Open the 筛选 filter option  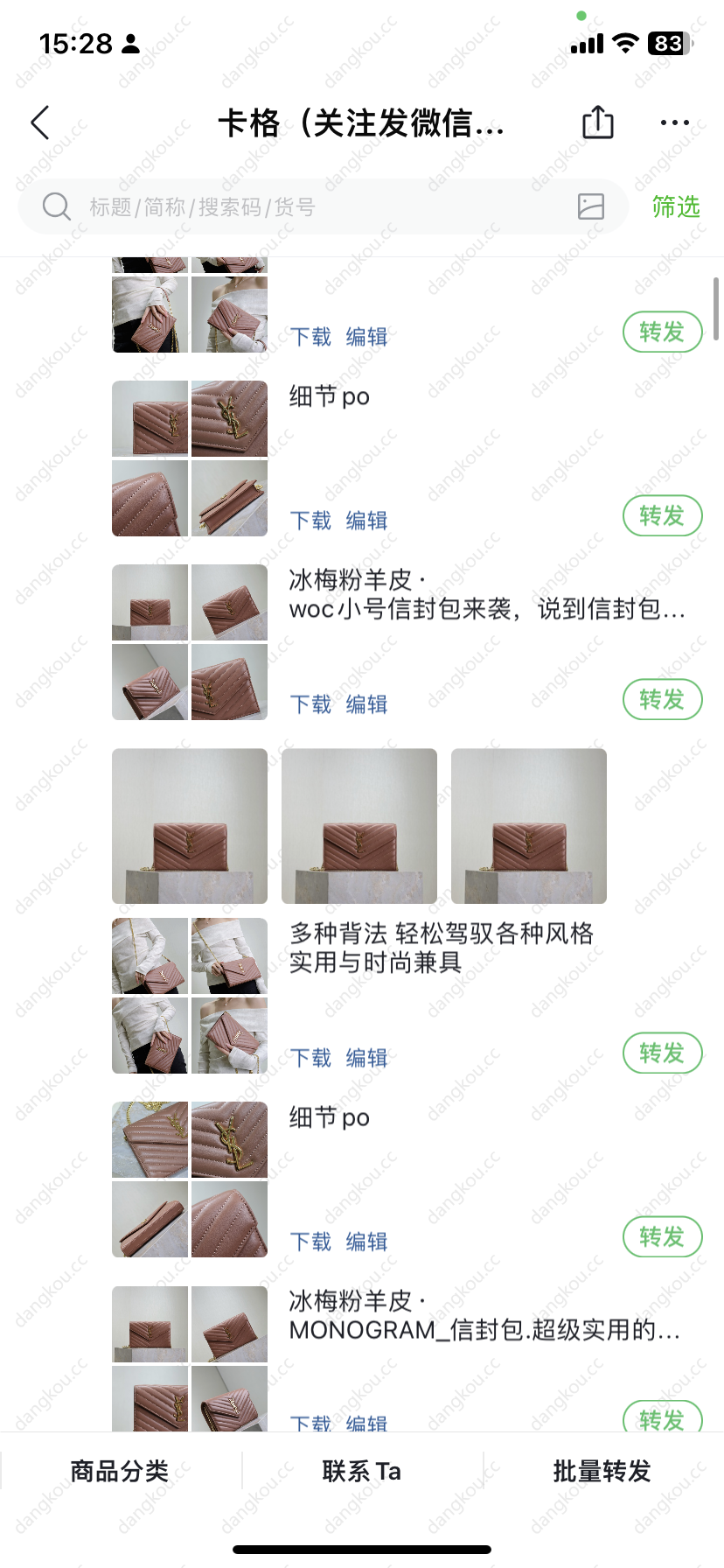tap(675, 207)
